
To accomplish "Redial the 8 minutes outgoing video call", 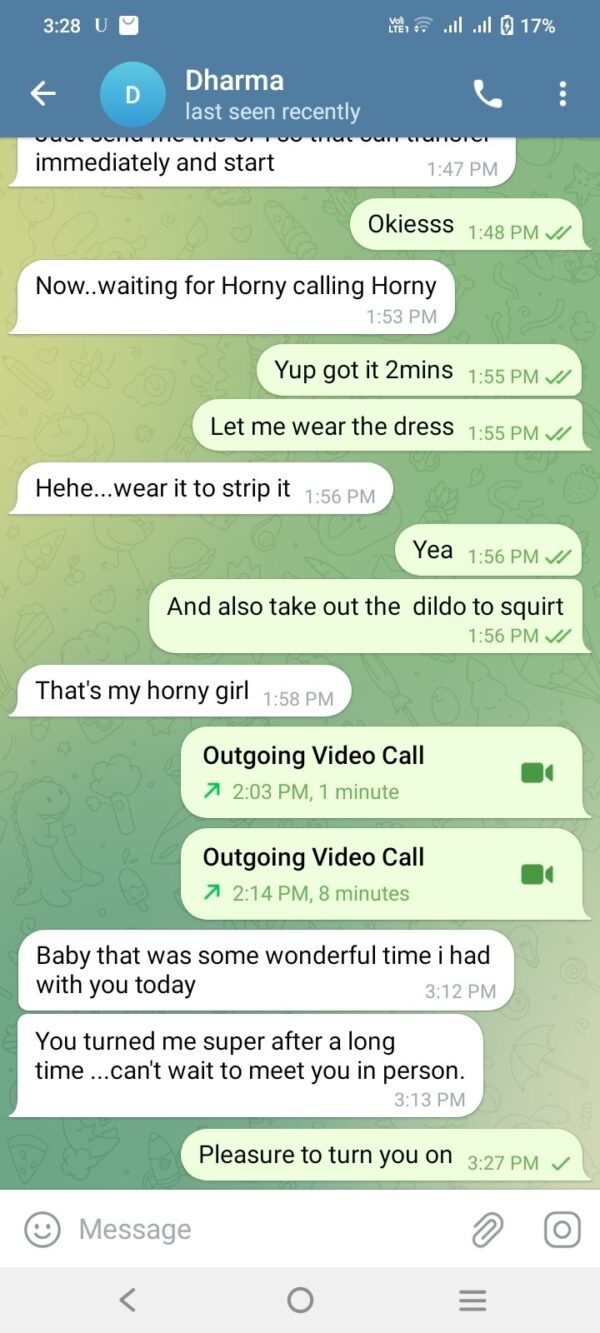I will coord(537,875).
